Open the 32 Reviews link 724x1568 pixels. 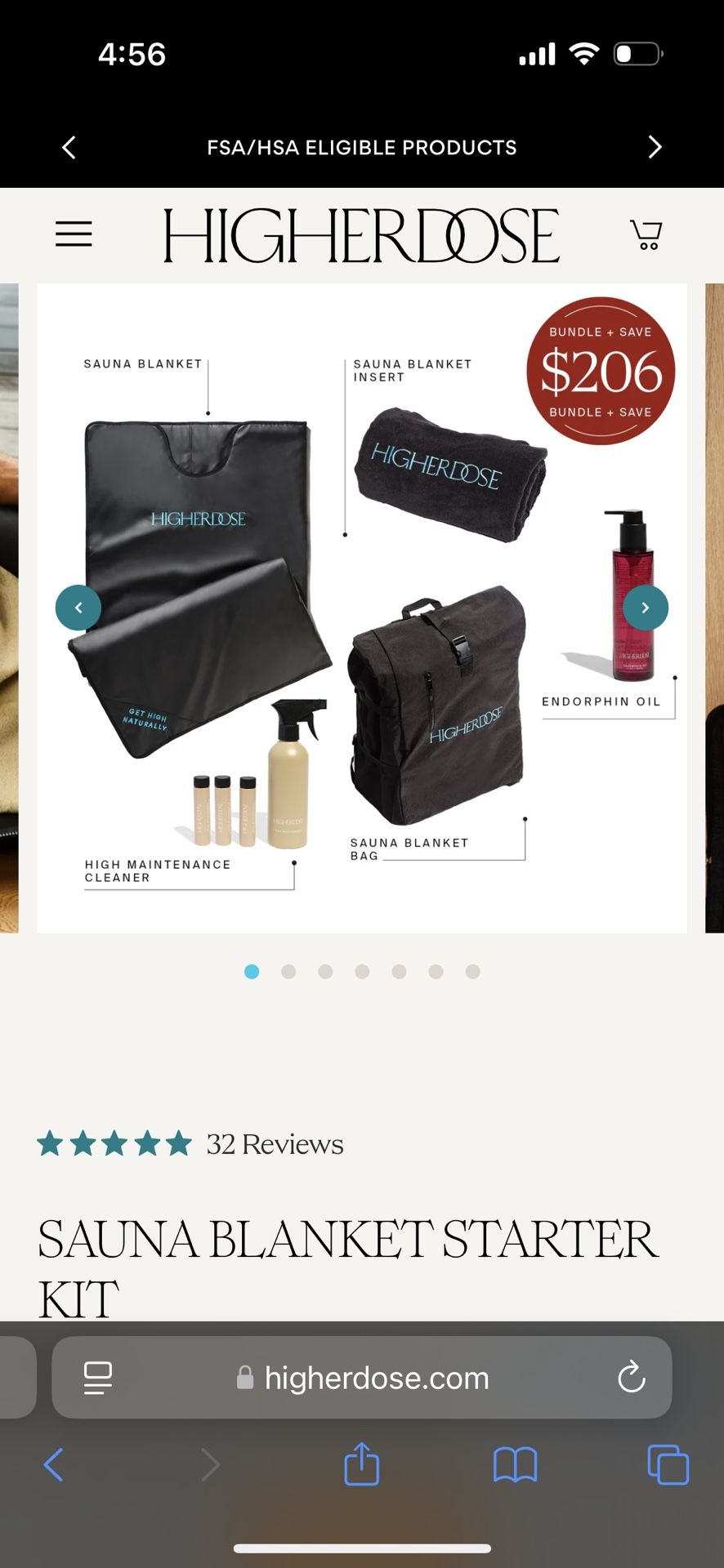click(273, 1143)
